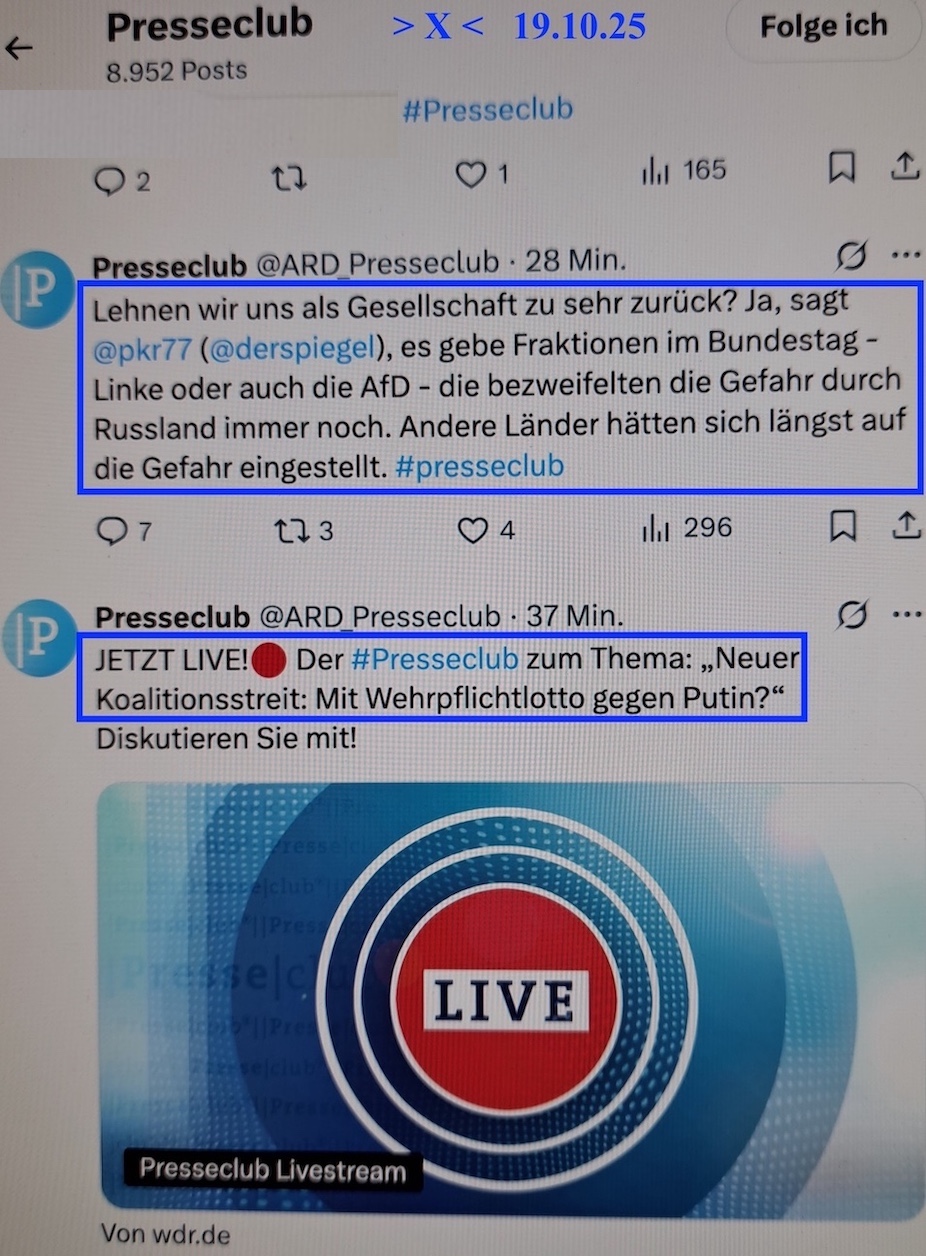
Task: Share the post with 296 views
Action: [905, 525]
